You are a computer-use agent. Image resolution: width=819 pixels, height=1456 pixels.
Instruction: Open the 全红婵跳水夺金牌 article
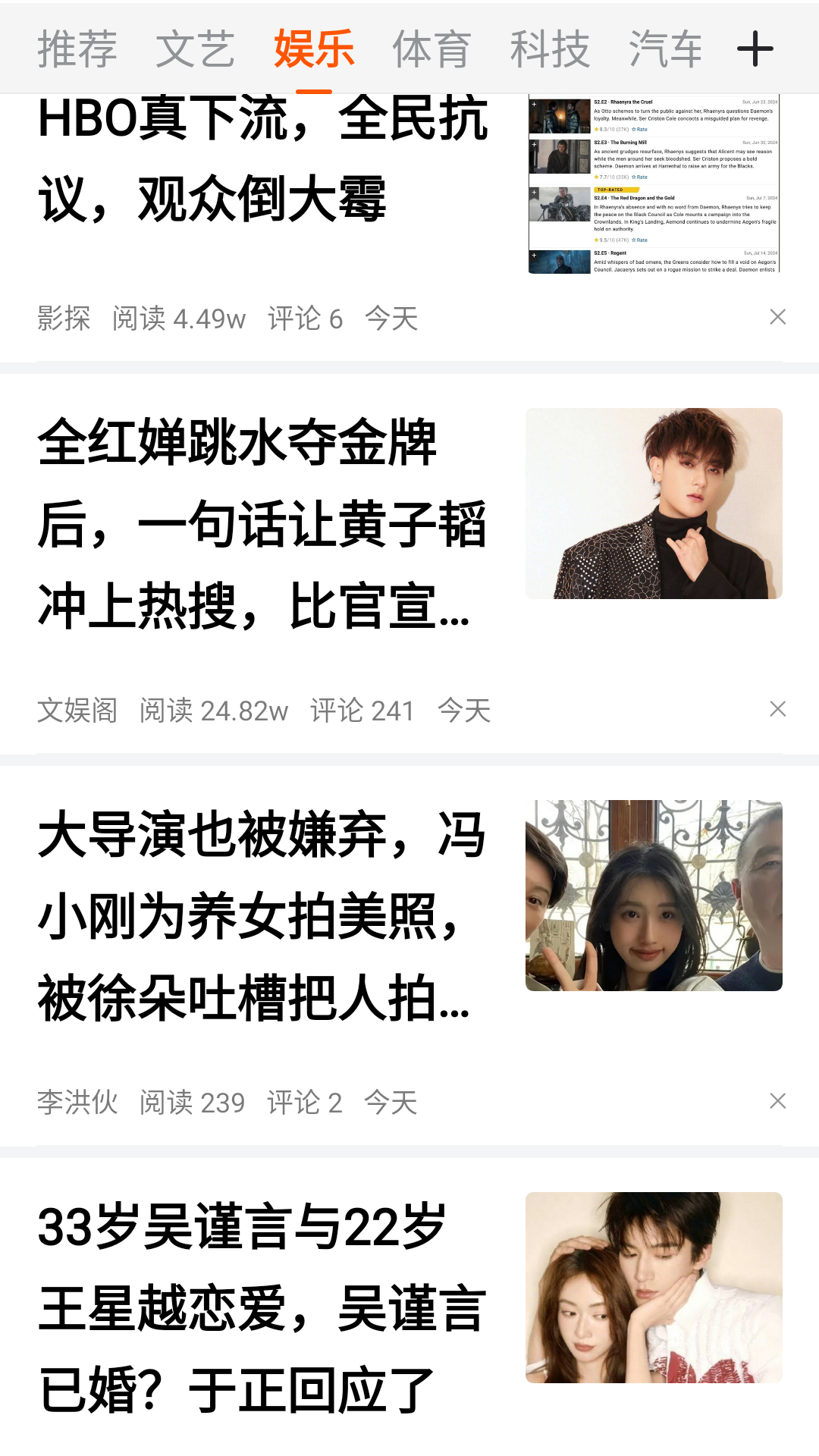[262, 525]
